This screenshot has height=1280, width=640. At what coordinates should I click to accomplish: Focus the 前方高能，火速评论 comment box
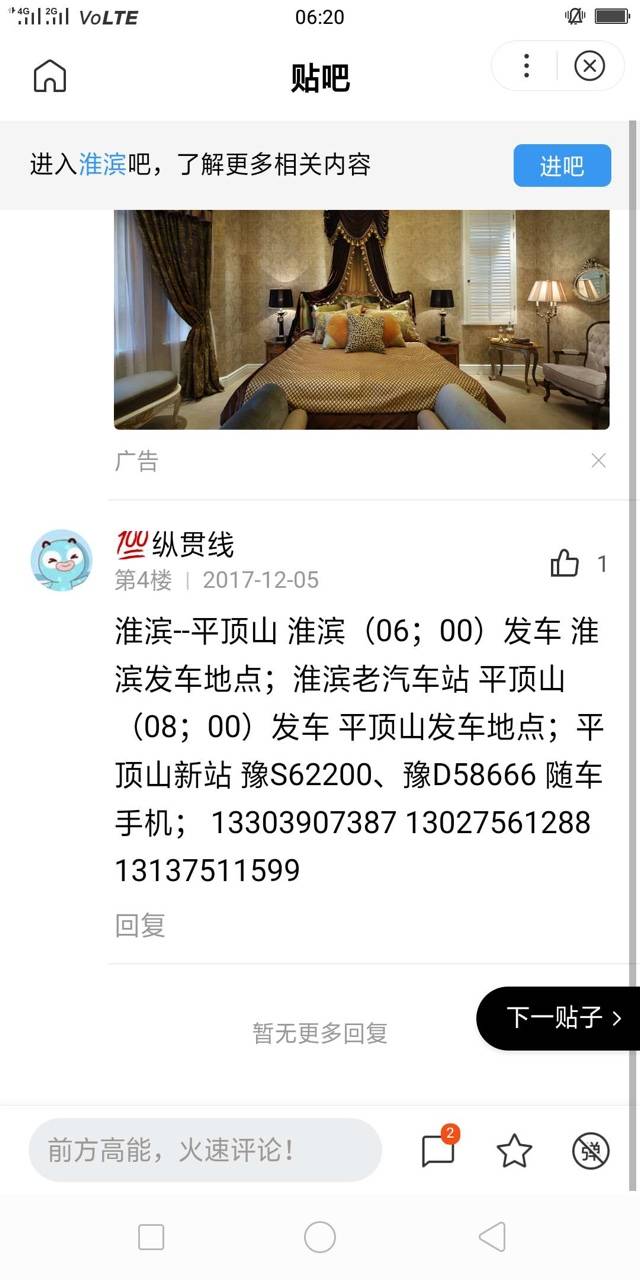pyautogui.click(x=205, y=1150)
